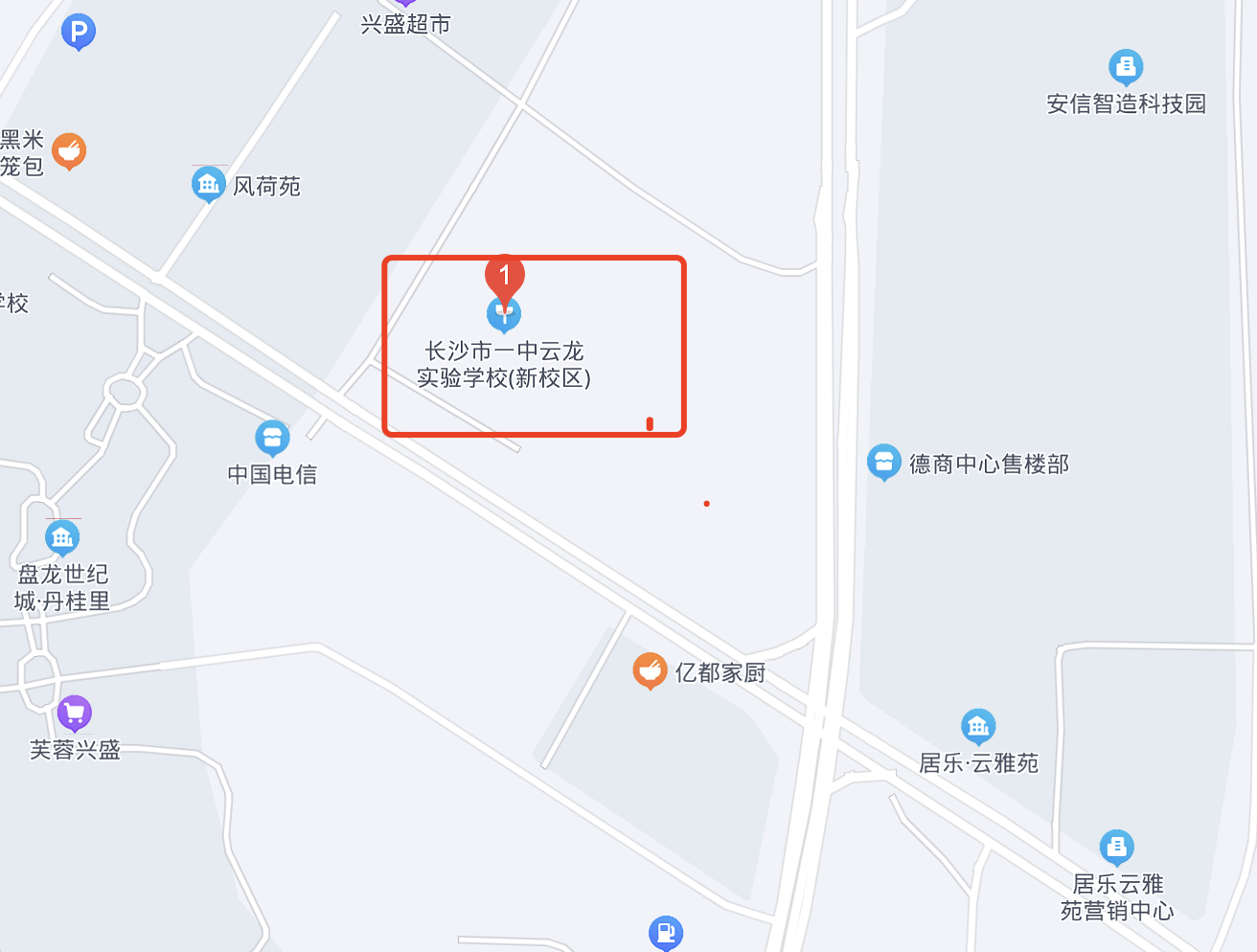The height and width of the screenshot is (952, 1257).
Task: Select the 居乐云雅苑营销中心 marker
Action: click(1116, 847)
